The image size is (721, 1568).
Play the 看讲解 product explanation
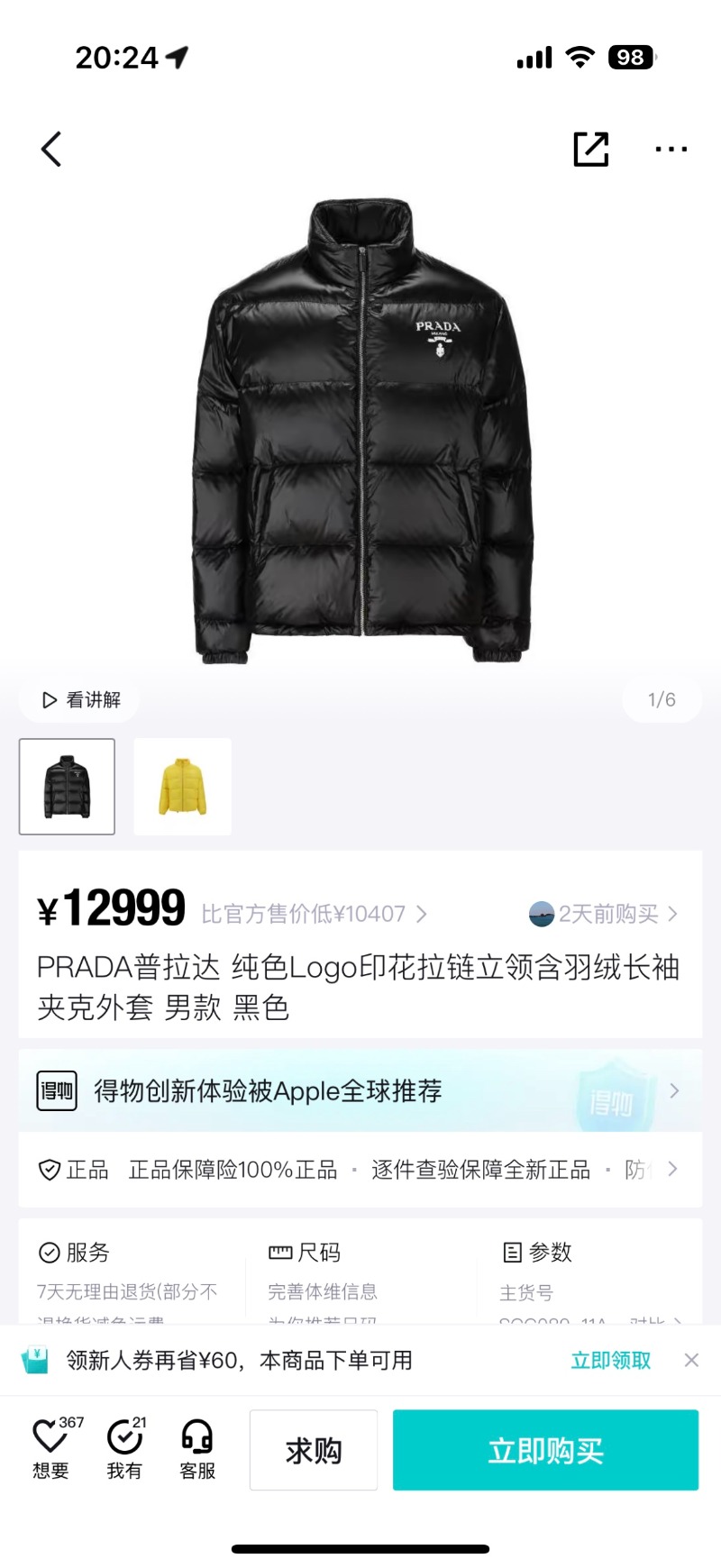tap(81, 700)
